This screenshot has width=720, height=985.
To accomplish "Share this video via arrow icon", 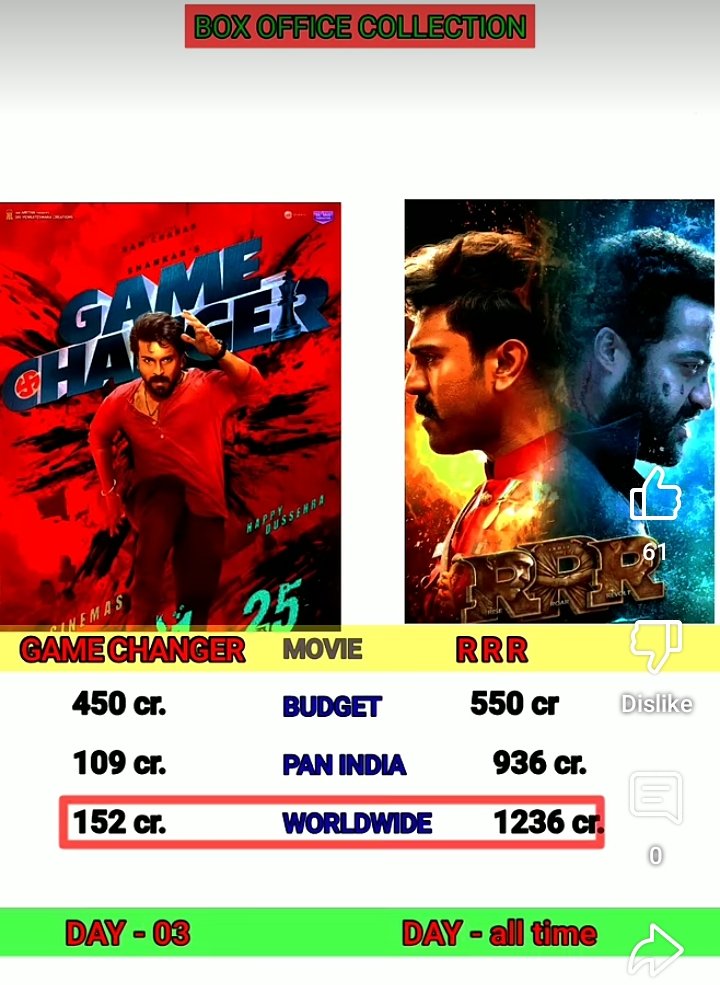I will coord(656,948).
